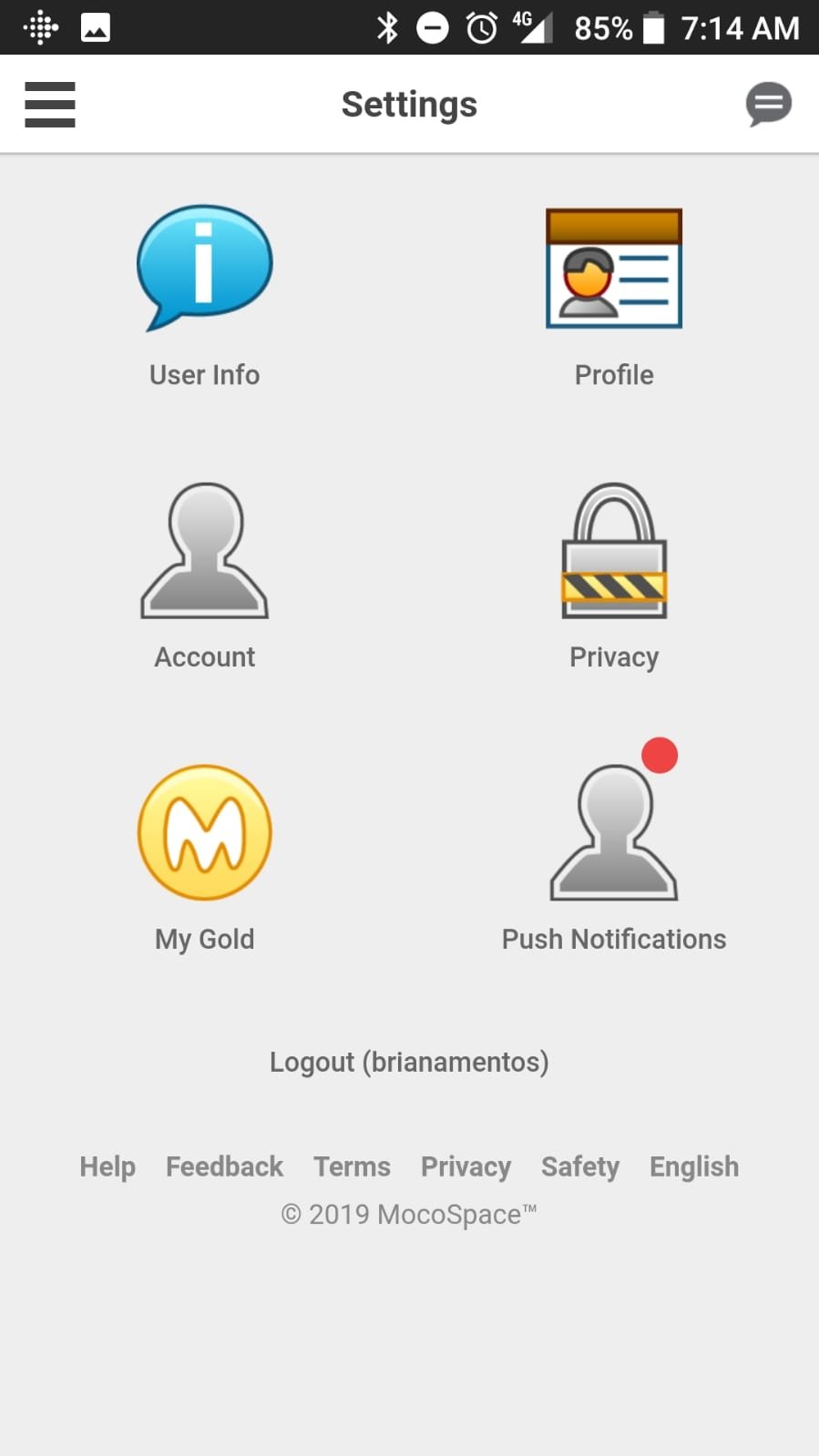Change language via English link
This screenshot has height=1456, width=819.
(694, 1166)
